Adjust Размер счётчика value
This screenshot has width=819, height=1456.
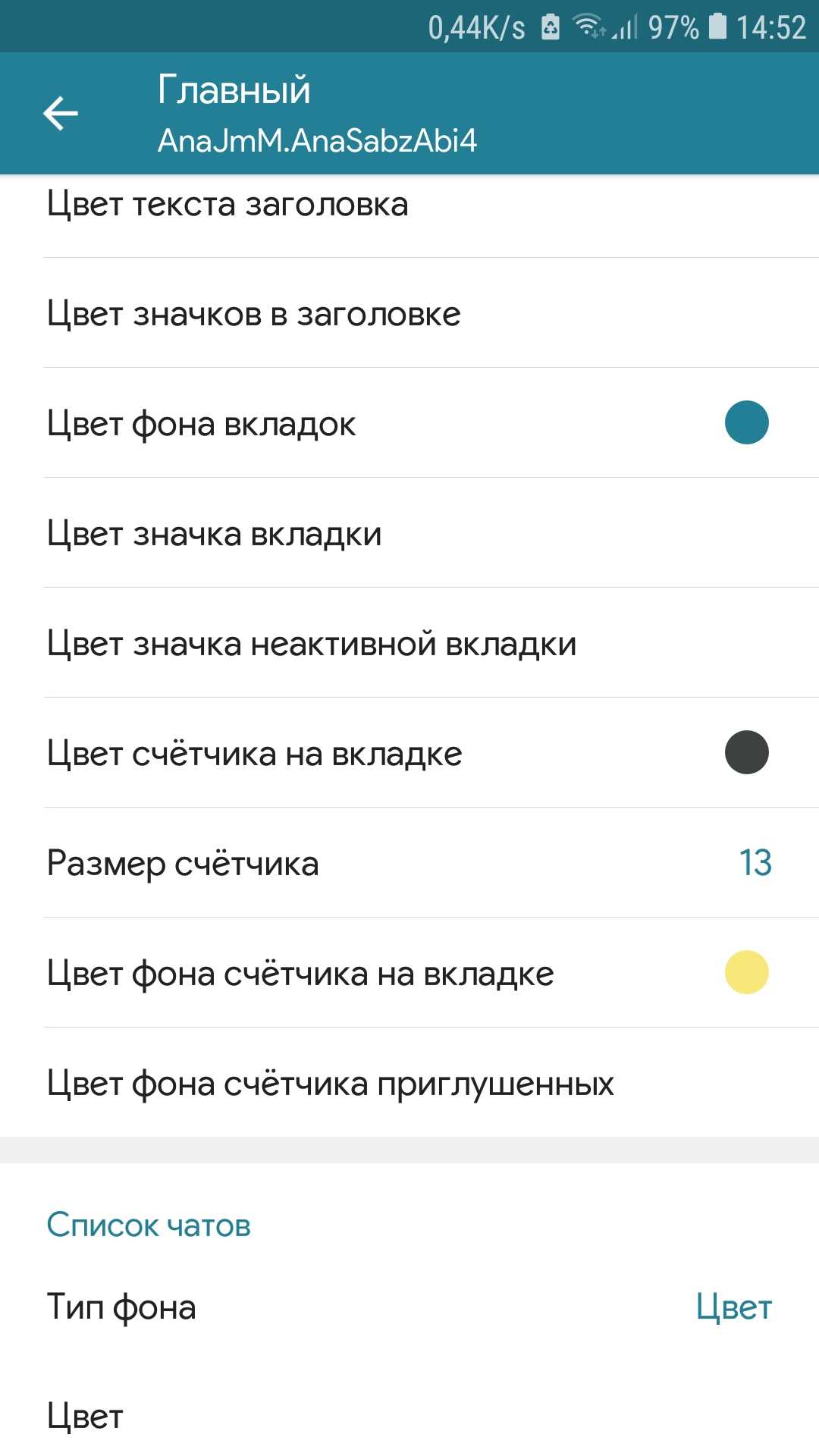point(409,863)
